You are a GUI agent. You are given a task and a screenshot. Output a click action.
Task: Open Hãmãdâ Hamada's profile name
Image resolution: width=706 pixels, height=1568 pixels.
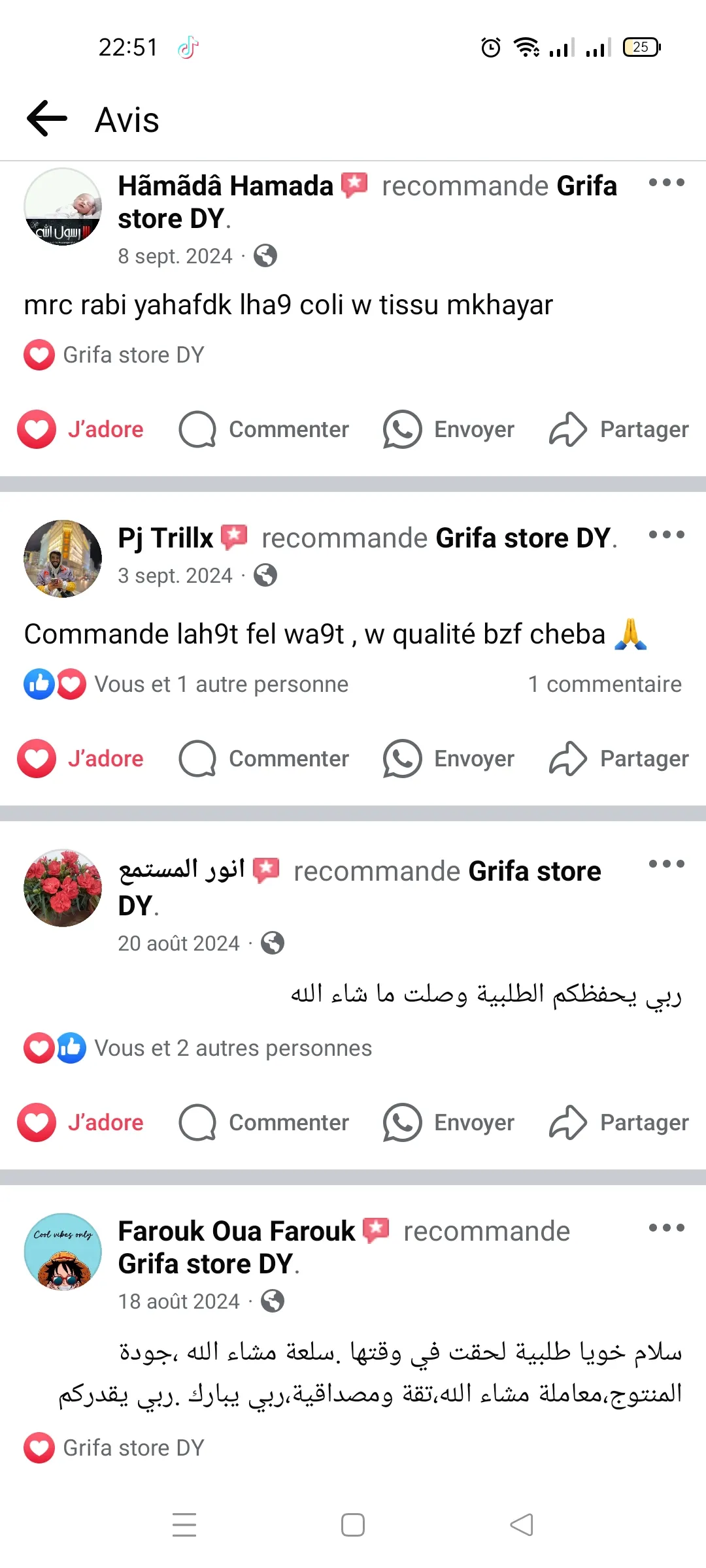pos(226,186)
